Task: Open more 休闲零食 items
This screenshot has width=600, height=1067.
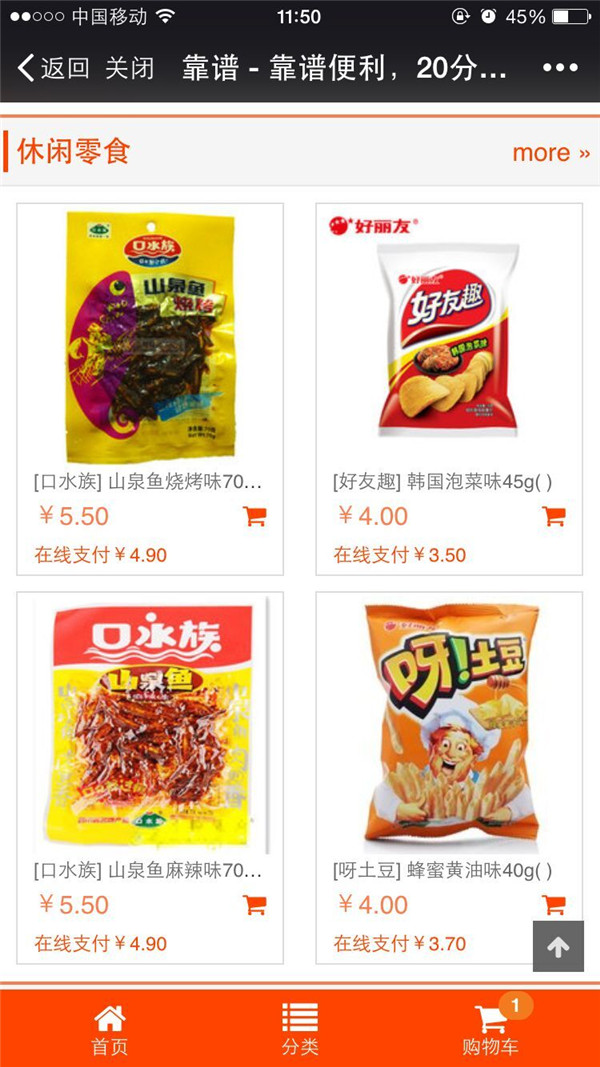Action: pos(550,153)
